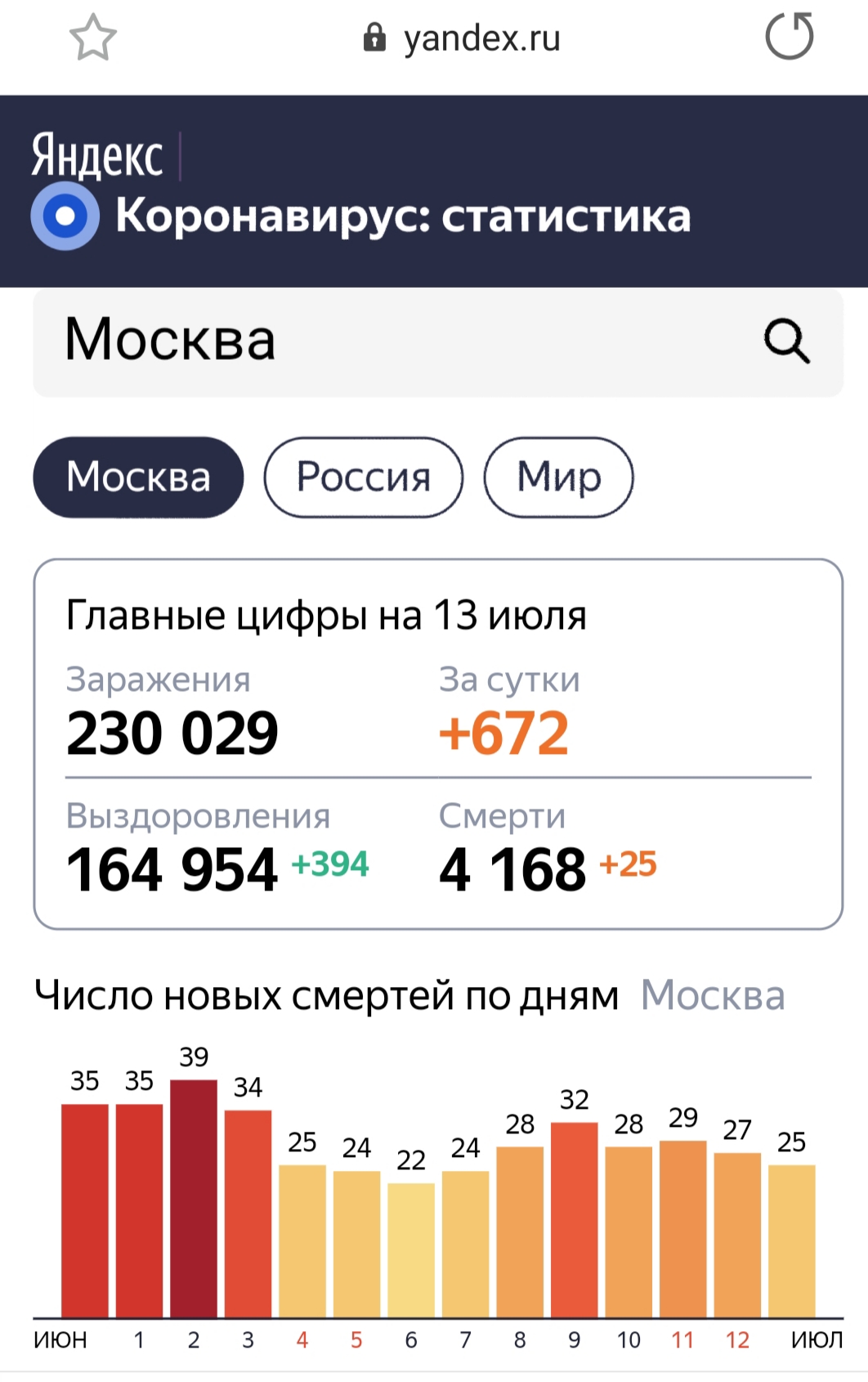This screenshot has height=1382, width=868.
Task: Tap the Москва region search field
Action: tap(392, 340)
